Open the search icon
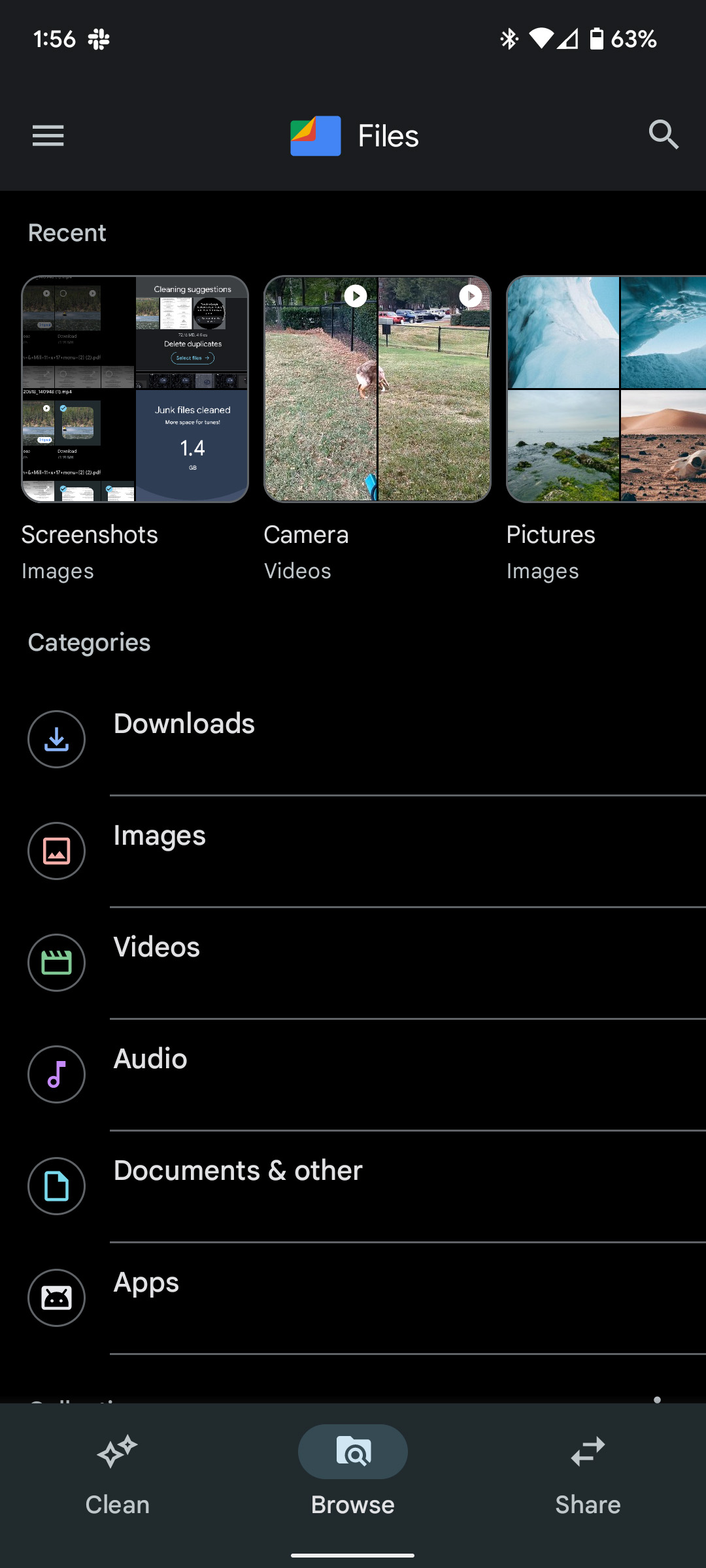 [663, 135]
